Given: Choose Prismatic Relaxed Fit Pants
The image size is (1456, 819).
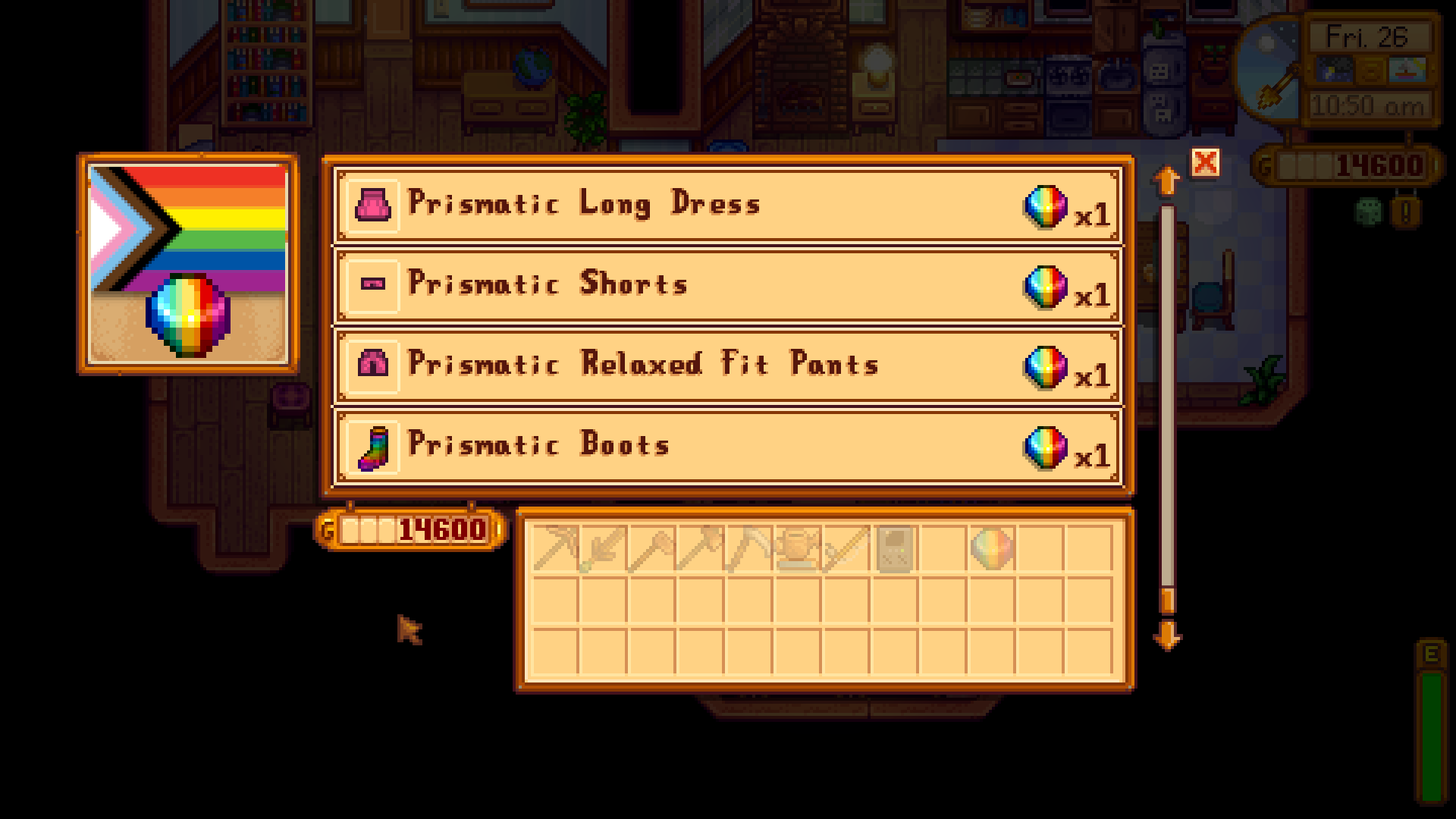Looking at the screenshot, I should tap(726, 366).
